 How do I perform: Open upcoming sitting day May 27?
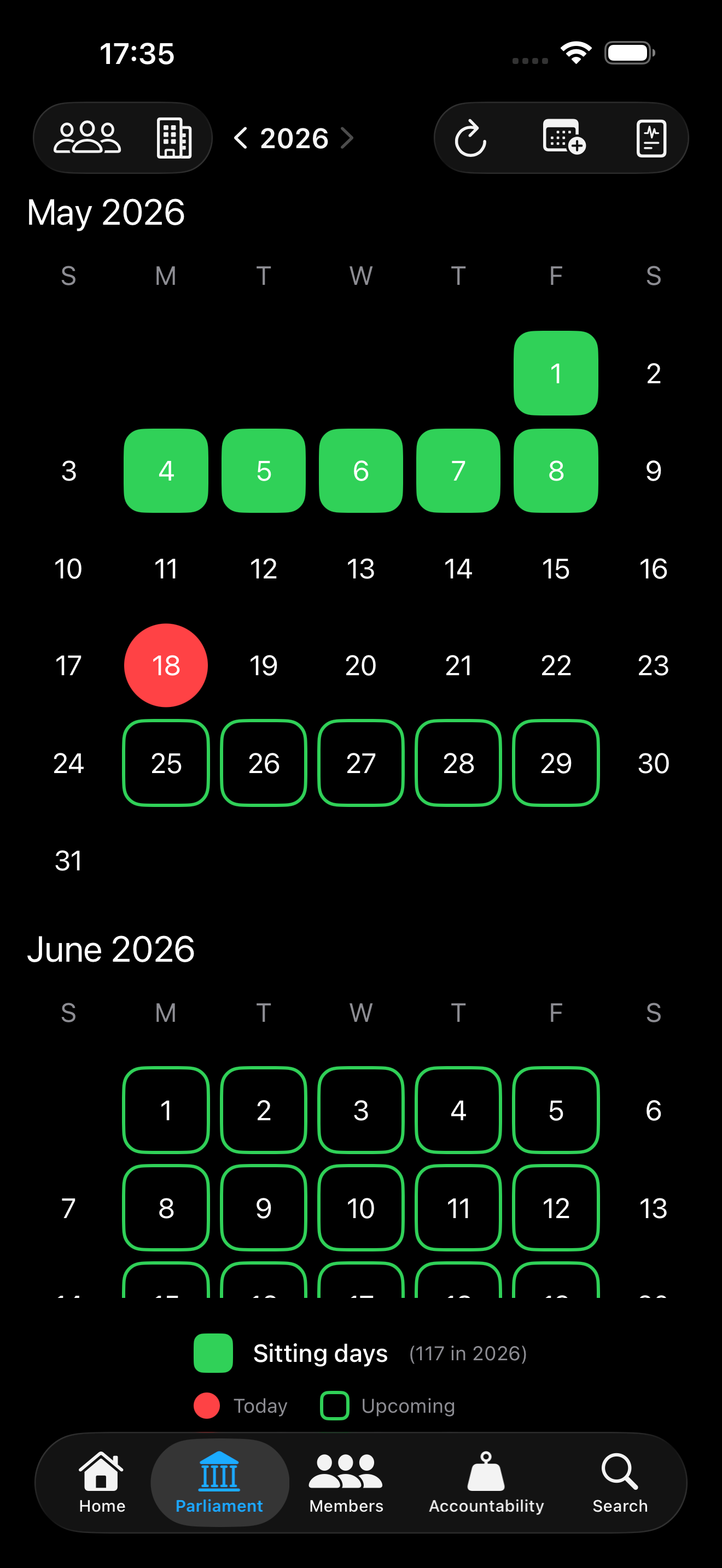tap(361, 763)
